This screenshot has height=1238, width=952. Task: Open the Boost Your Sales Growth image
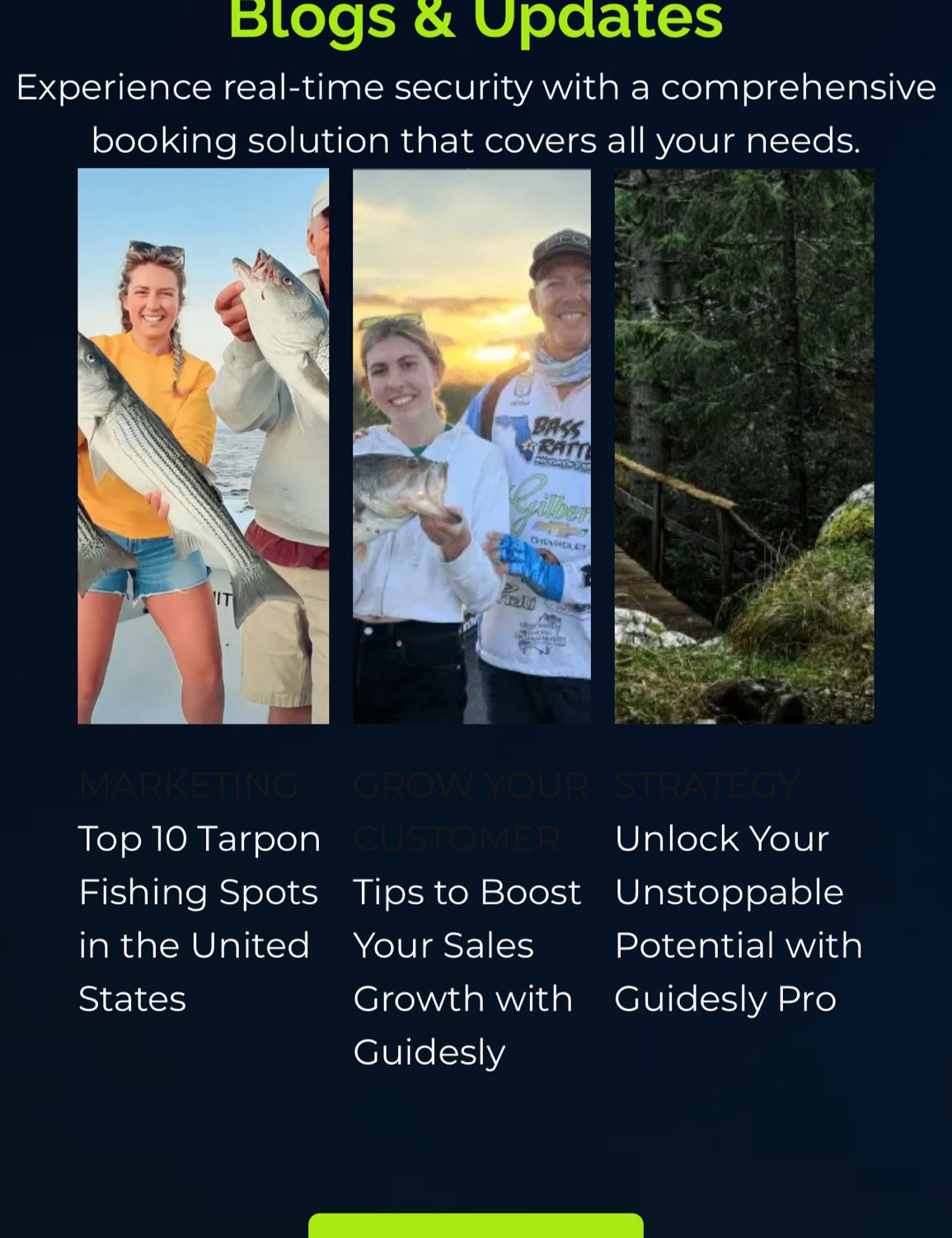click(x=471, y=446)
